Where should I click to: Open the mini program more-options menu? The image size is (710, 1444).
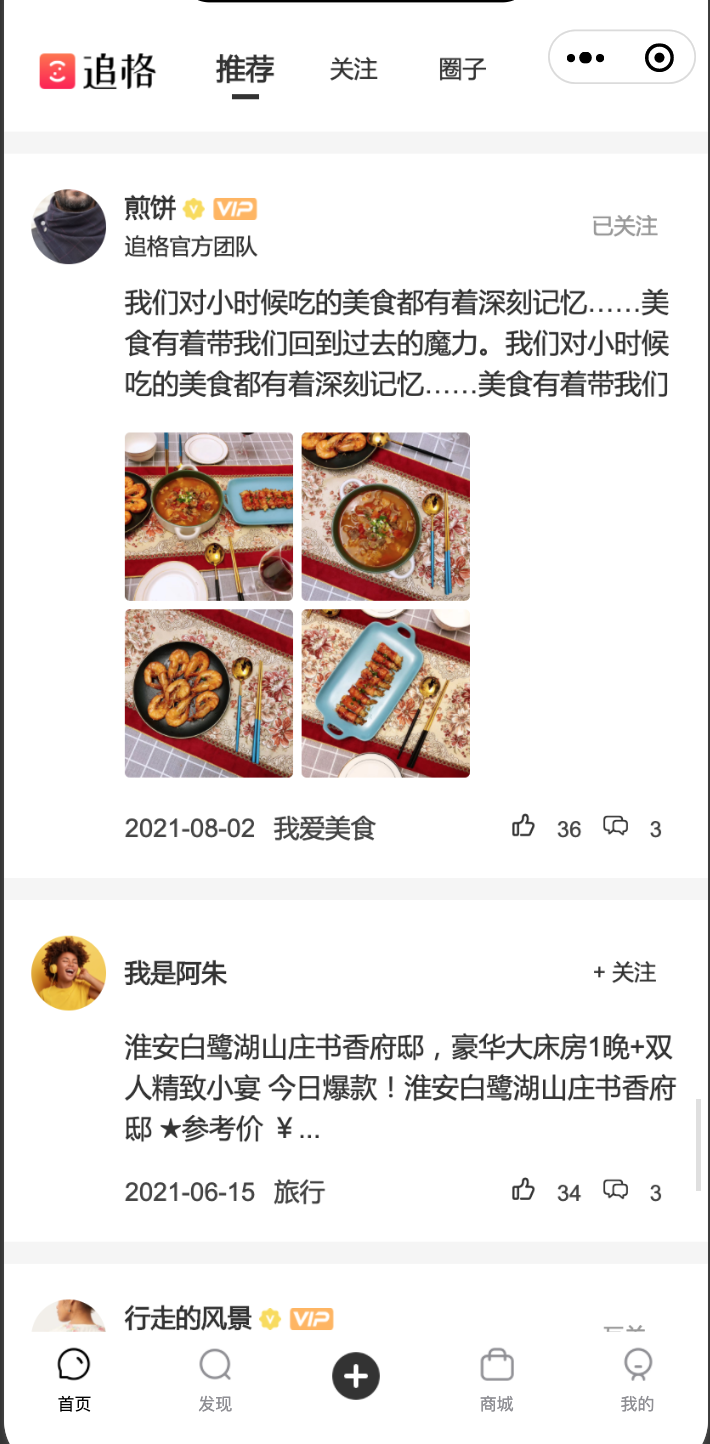click(x=586, y=58)
